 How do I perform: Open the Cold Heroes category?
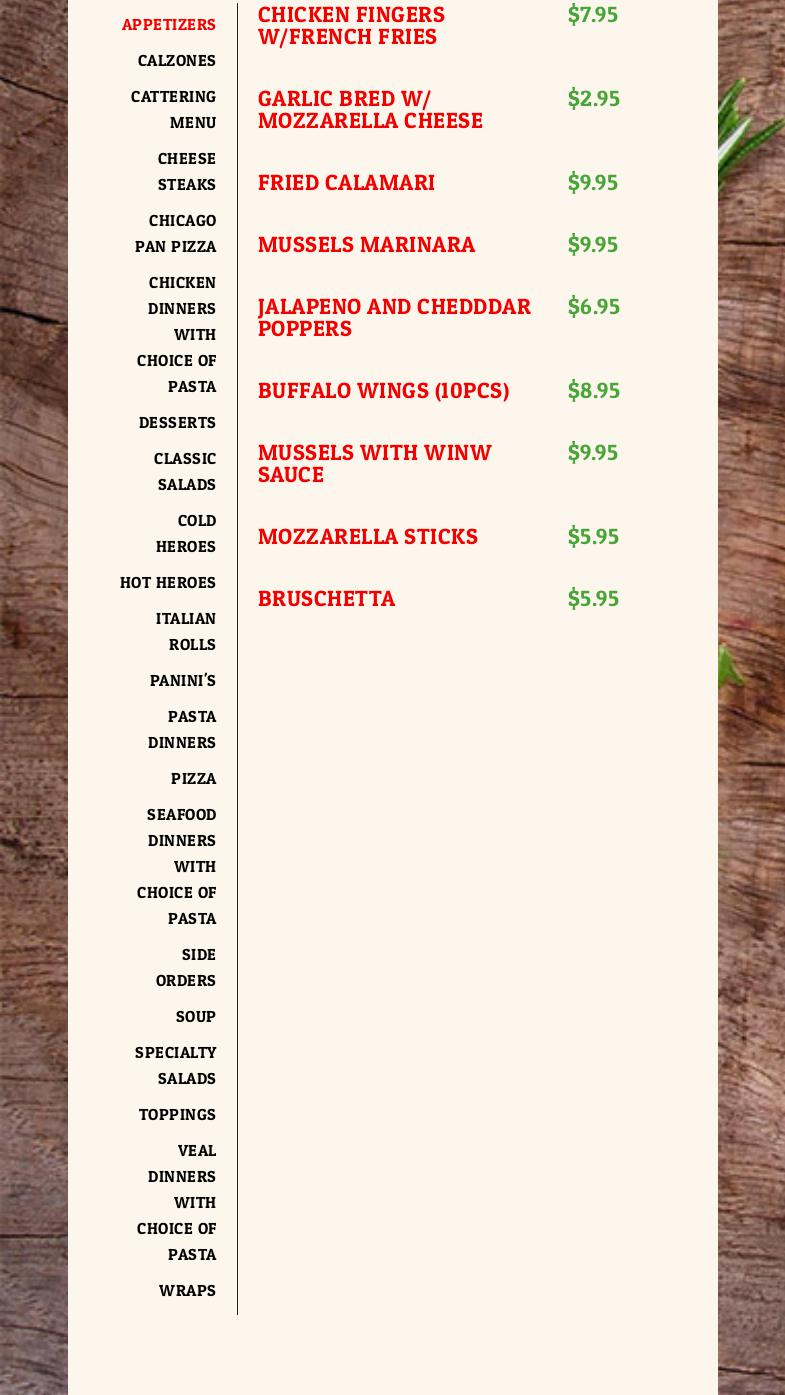tap(186, 533)
